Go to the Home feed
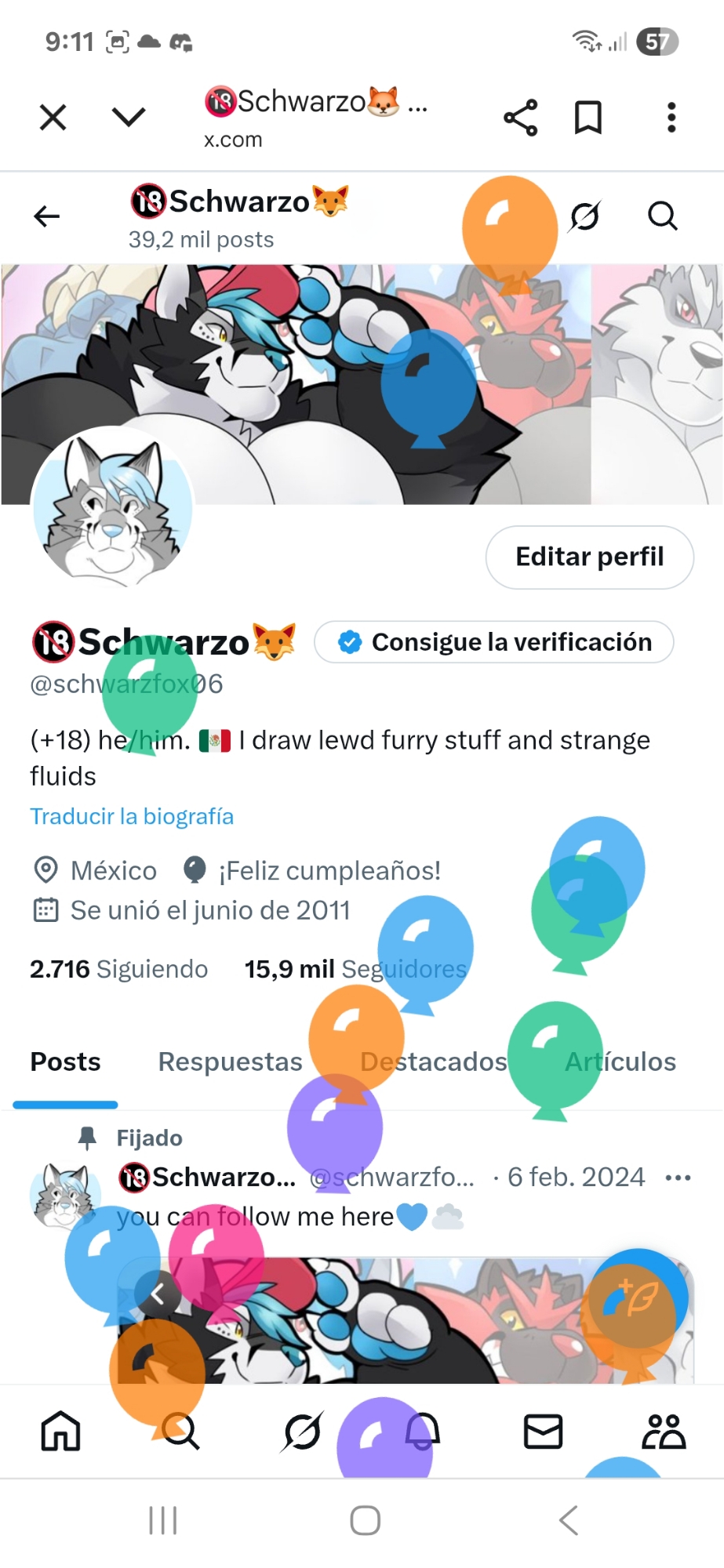724x1568 pixels. [61, 1431]
